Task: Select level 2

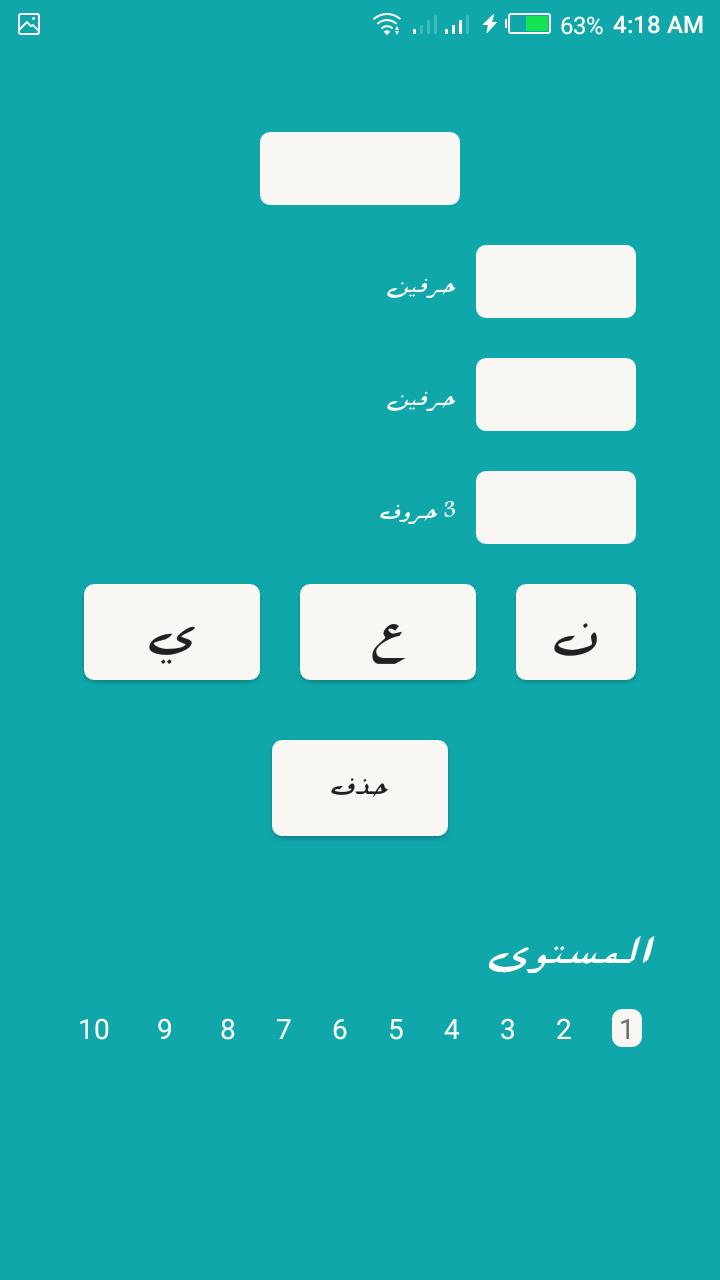Action: (x=564, y=1029)
